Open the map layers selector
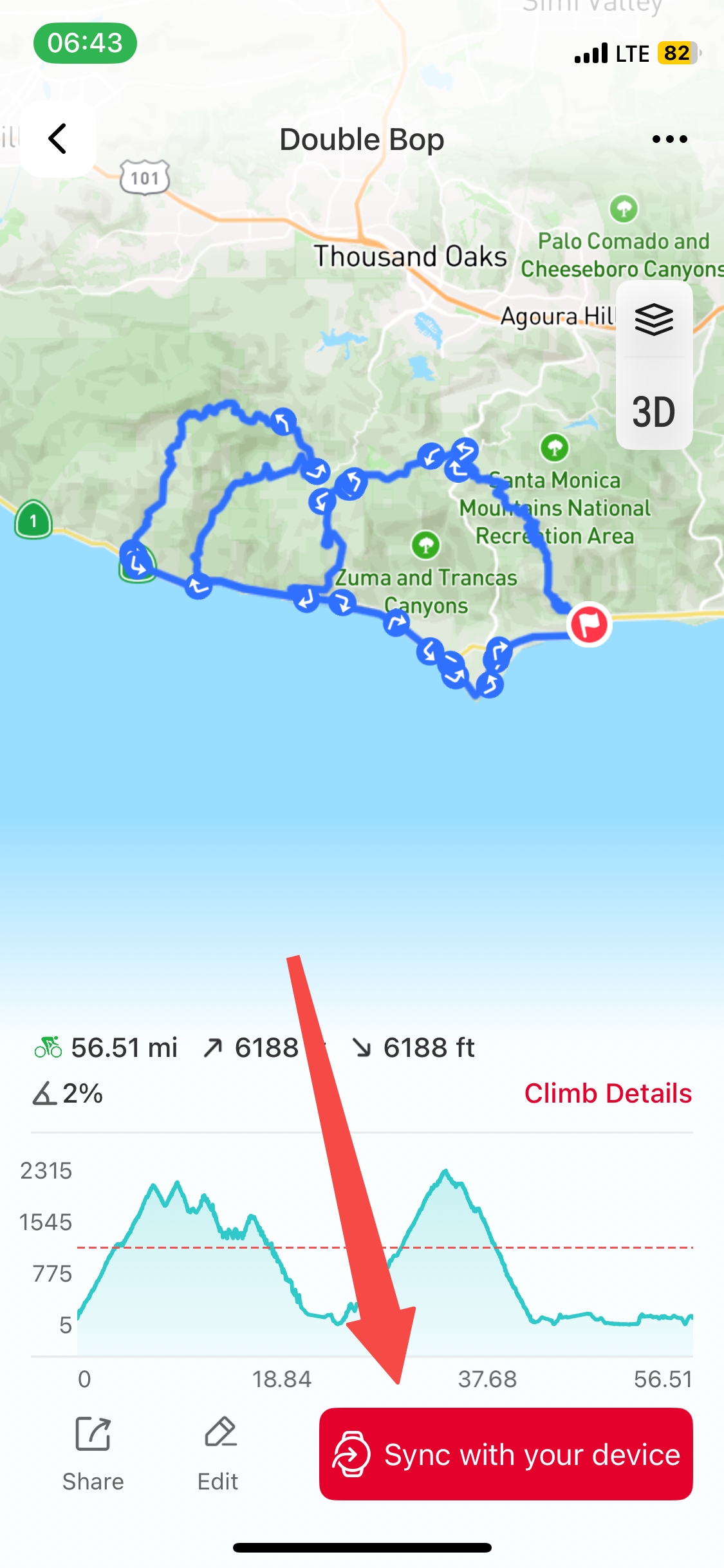Screen dimensions: 724x1568 (x=654, y=320)
